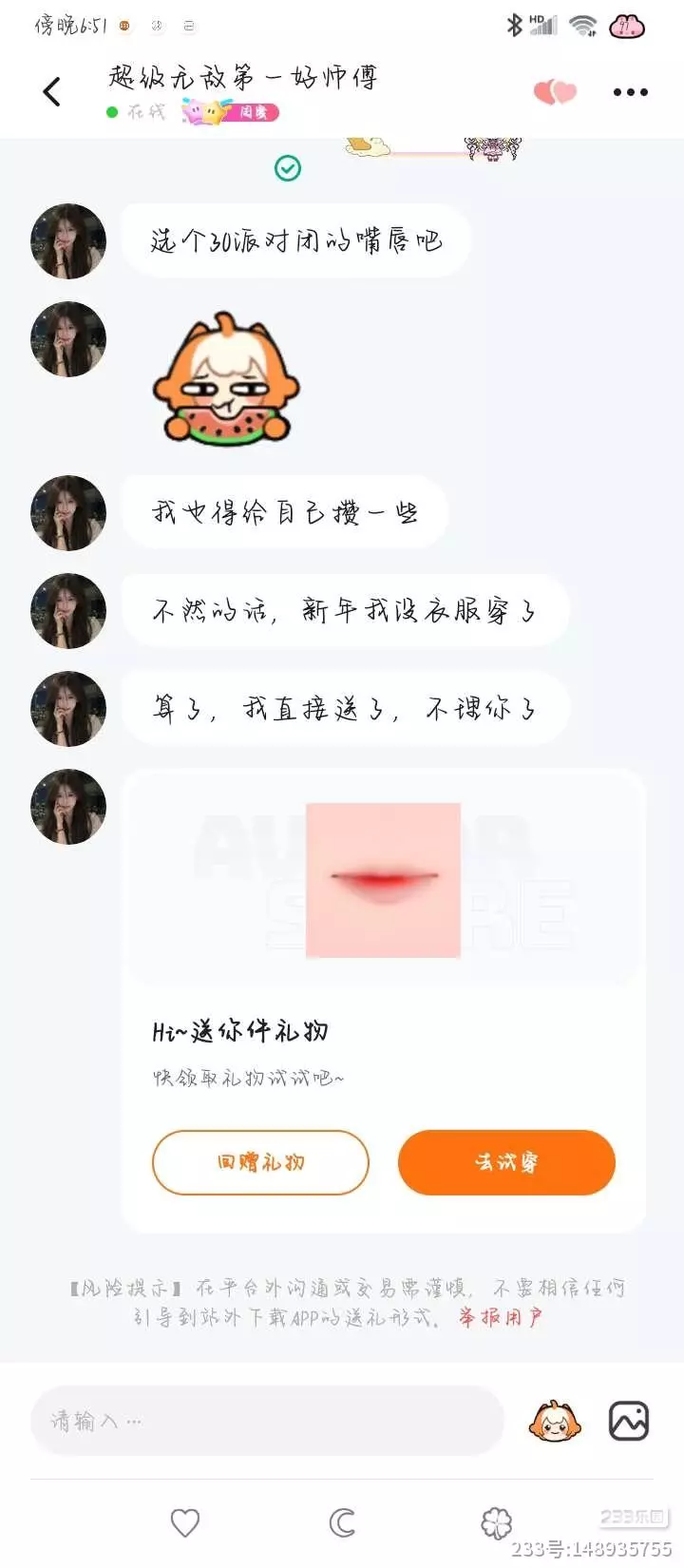Tap the double hearts icon in header
This screenshot has width=684, height=1568.
556,91
